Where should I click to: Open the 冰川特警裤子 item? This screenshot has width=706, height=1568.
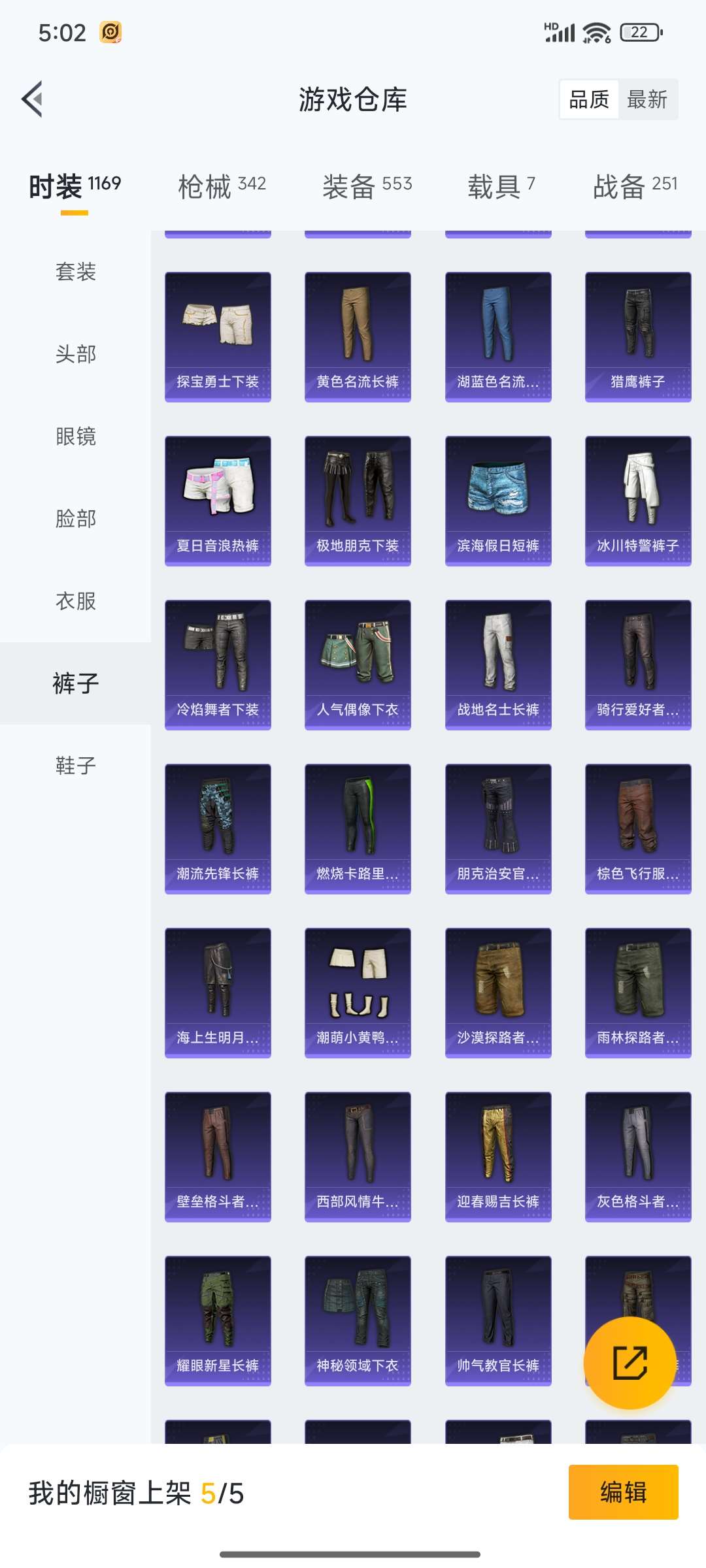pyautogui.click(x=637, y=500)
